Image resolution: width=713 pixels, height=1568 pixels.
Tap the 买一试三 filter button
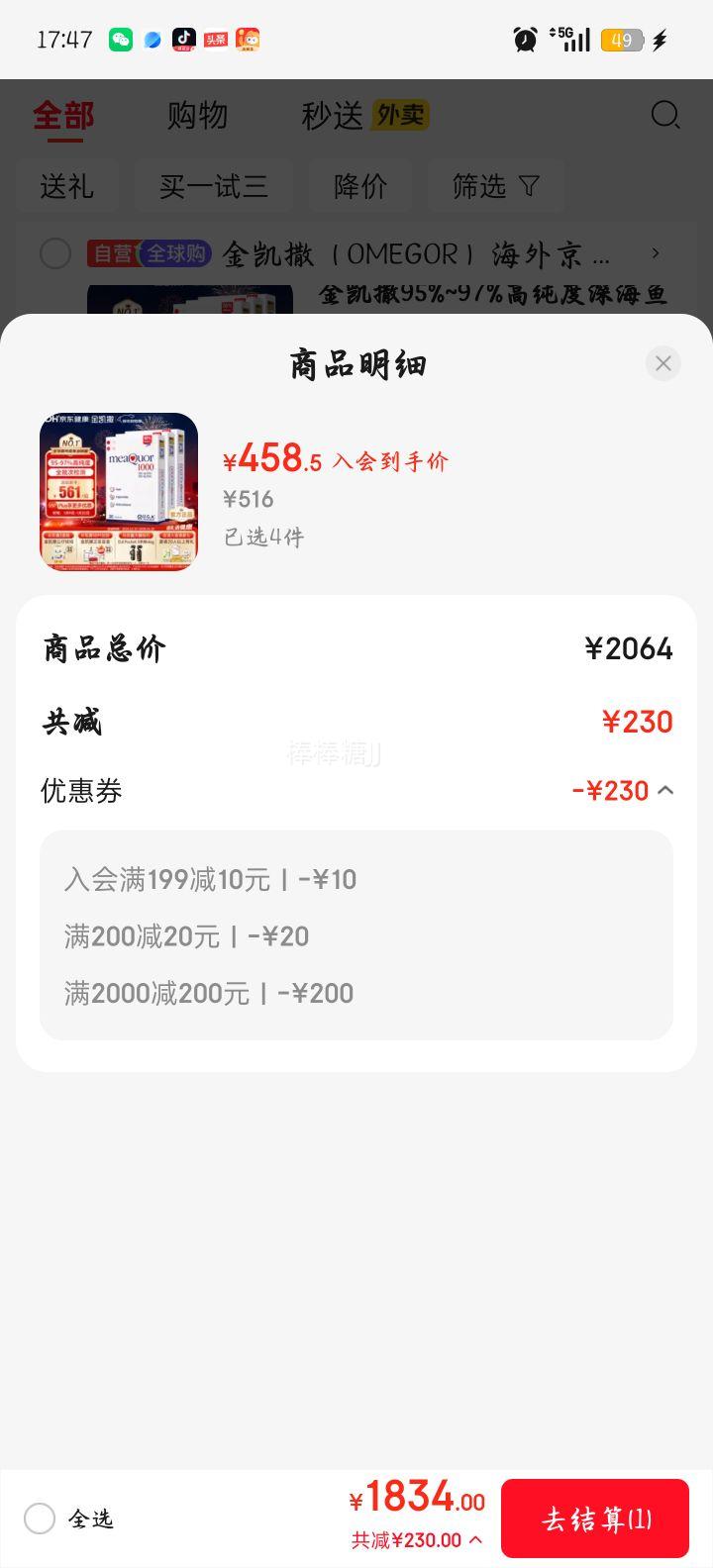pyautogui.click(x=214, y=185)
